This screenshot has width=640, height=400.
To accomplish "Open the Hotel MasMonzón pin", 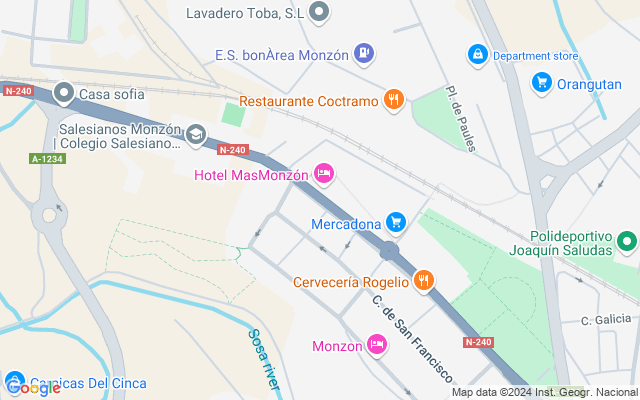I will point(323,175).
